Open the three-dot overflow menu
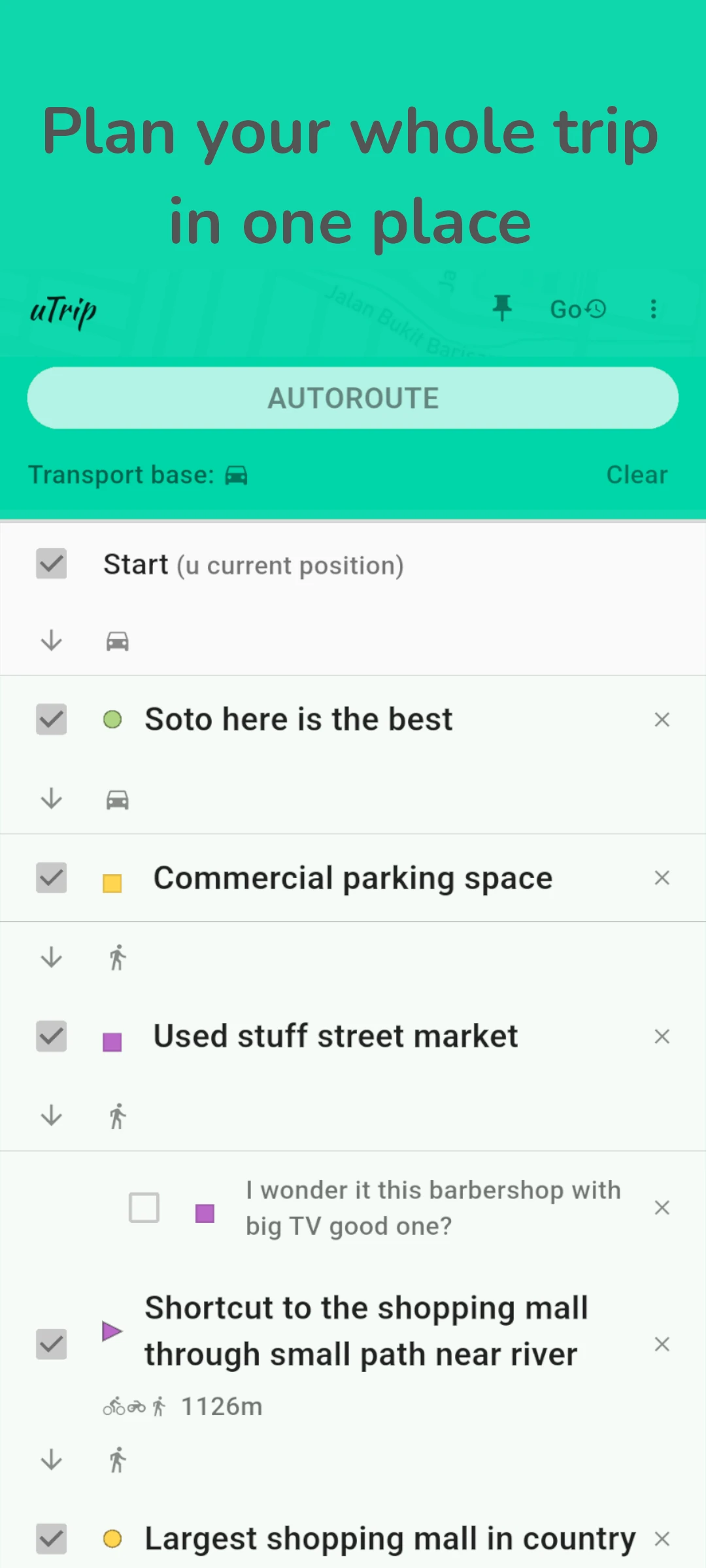Image resolution: width=706 pixels, height=1568 pixels. click(x=653, y=309)
